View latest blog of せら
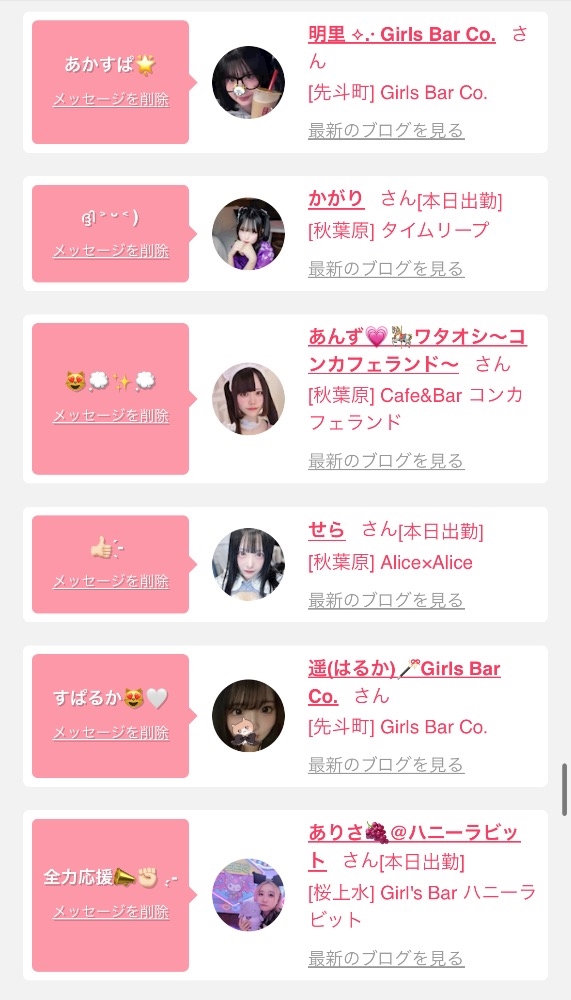The height and width of the screenshot is (1000, 571). [386, 600]
